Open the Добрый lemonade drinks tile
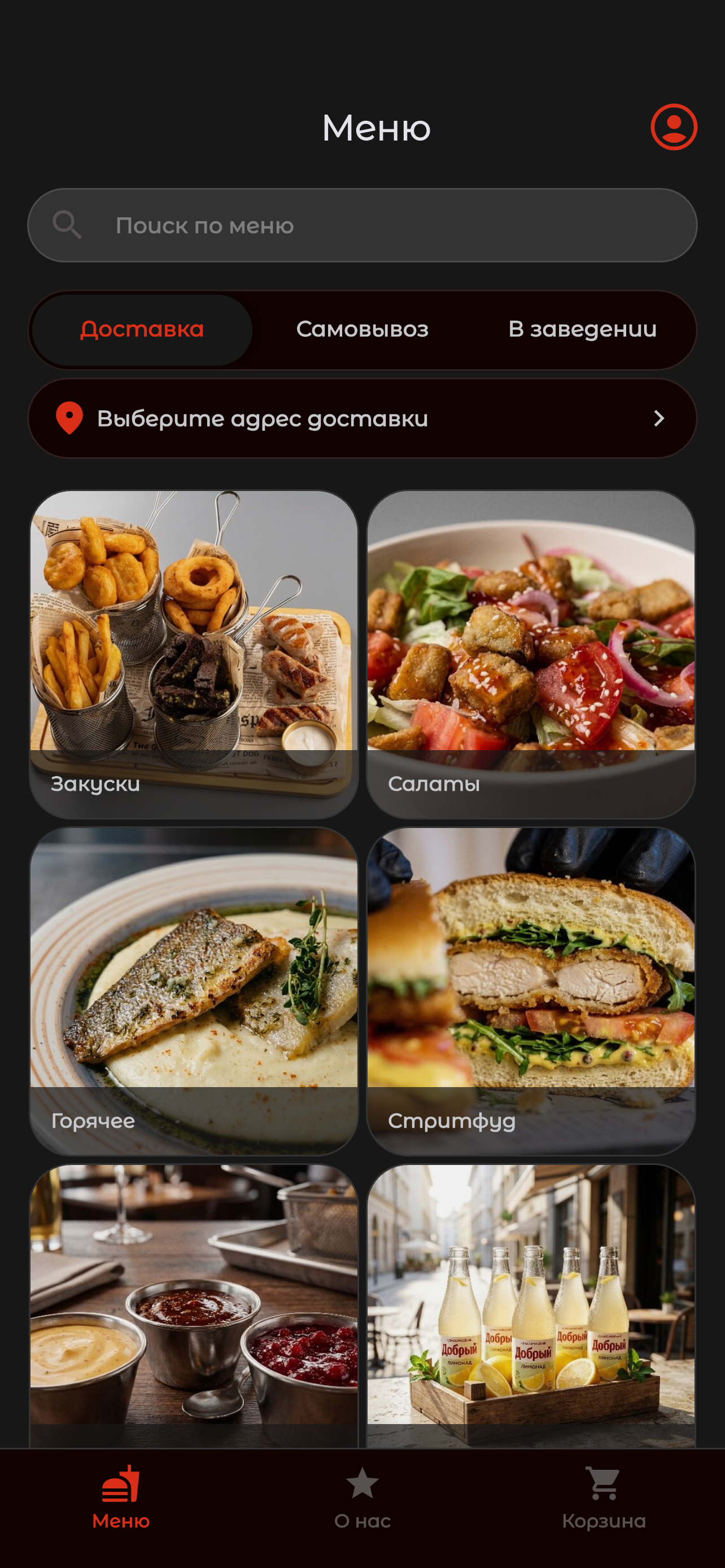 [531, 1306]
